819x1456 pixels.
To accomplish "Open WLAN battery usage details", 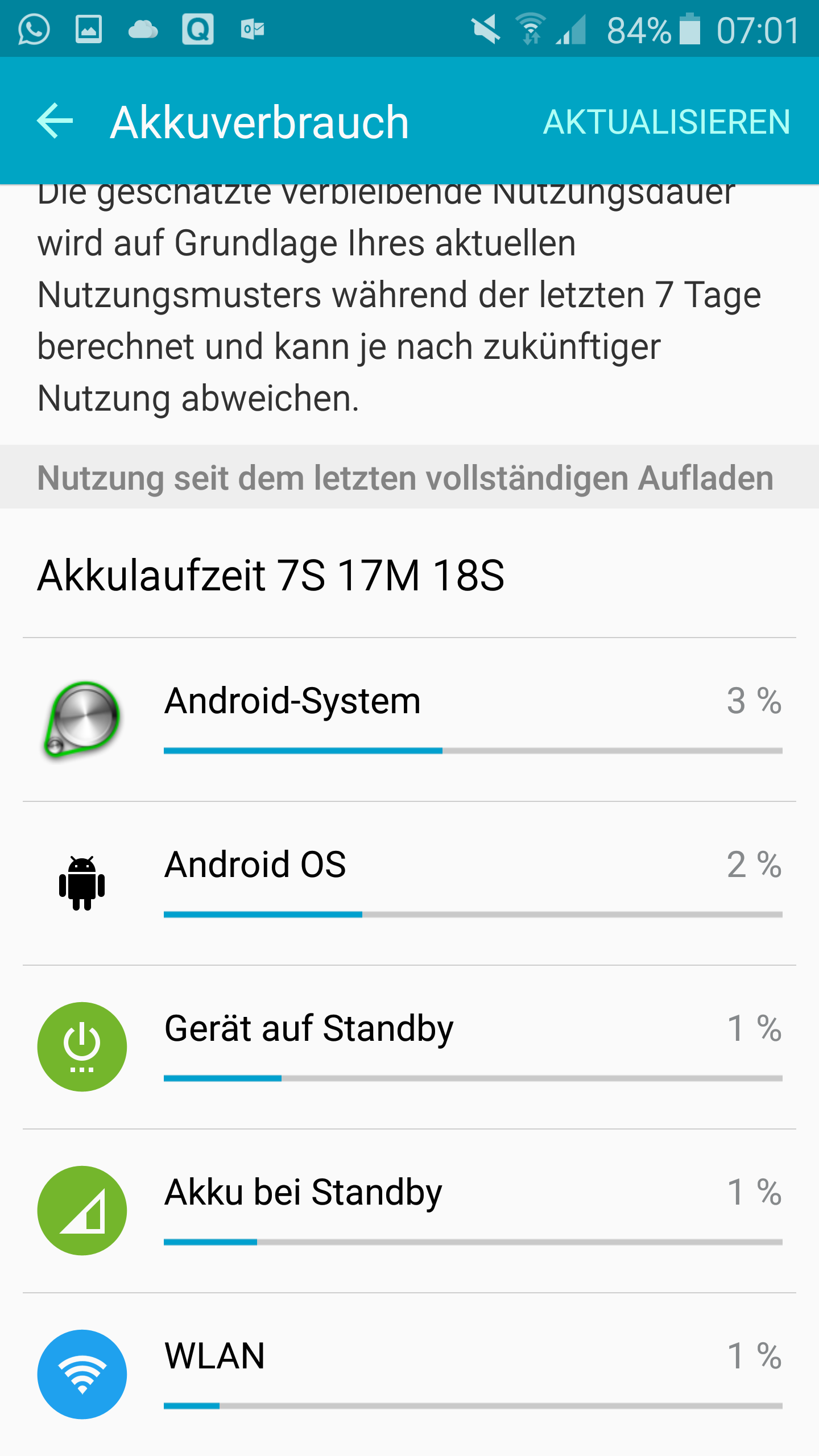I will click(x=409, y=1374).
